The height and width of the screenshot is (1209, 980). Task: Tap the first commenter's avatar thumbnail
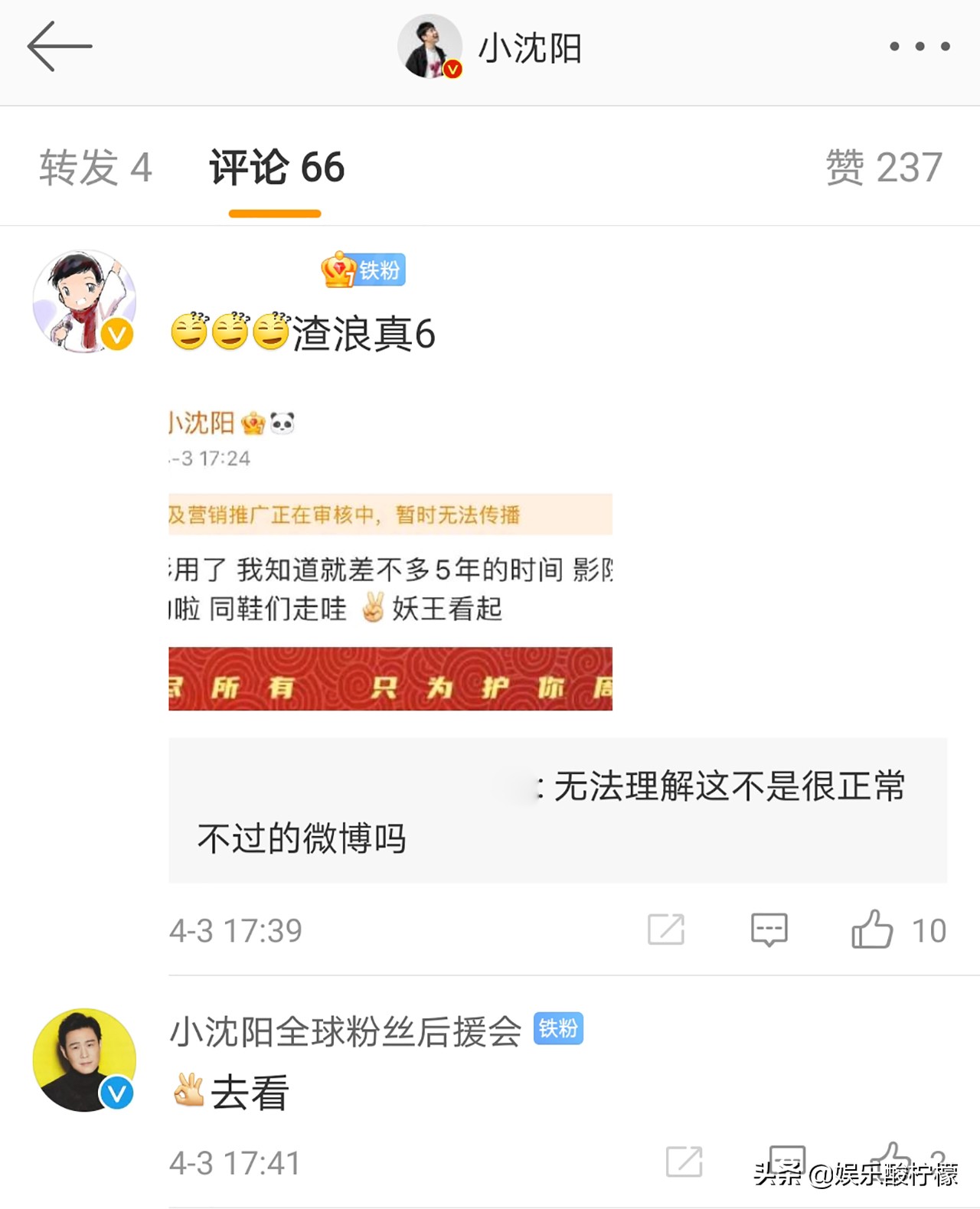(84, 300)
